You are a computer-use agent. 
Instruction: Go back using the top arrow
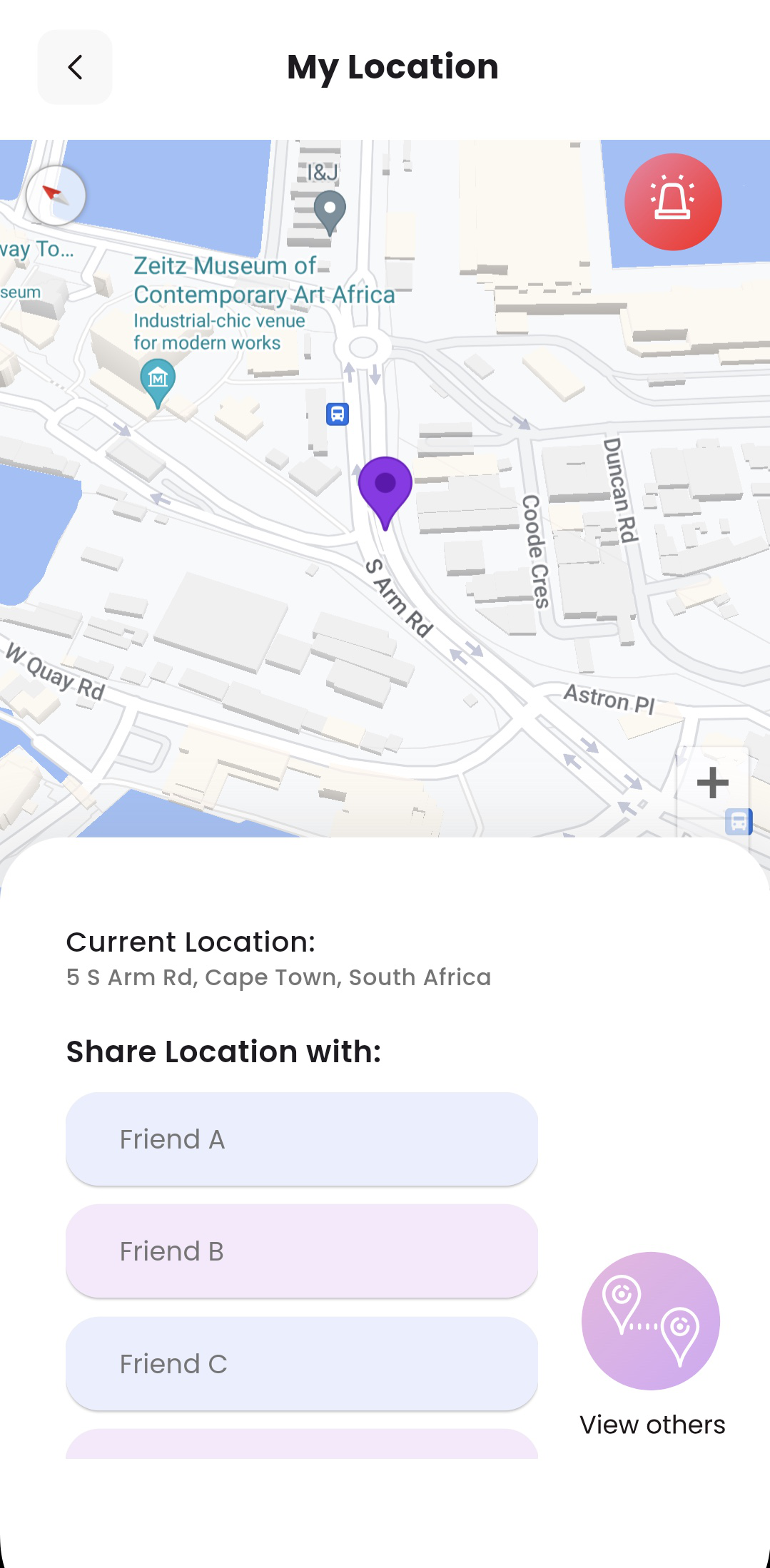[75, 68]
